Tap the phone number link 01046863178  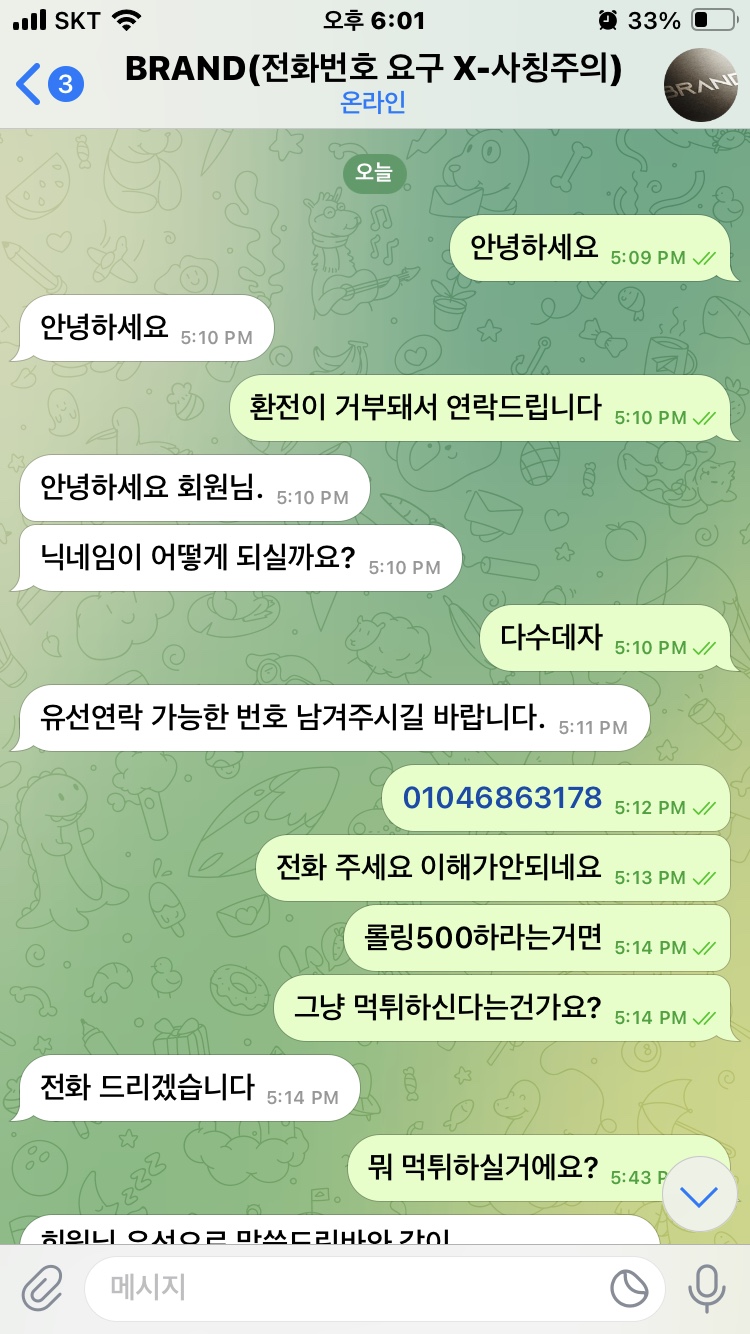(502, 798)
